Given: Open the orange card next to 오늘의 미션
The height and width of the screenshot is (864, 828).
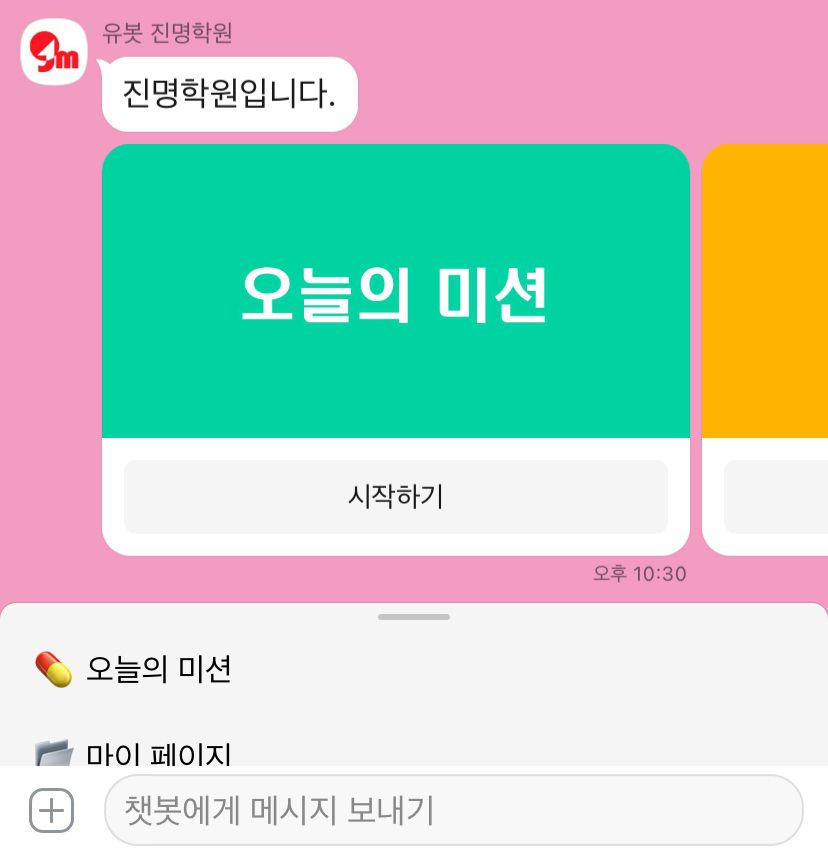Looking at the screenshot, I should (x=766, y=292).
